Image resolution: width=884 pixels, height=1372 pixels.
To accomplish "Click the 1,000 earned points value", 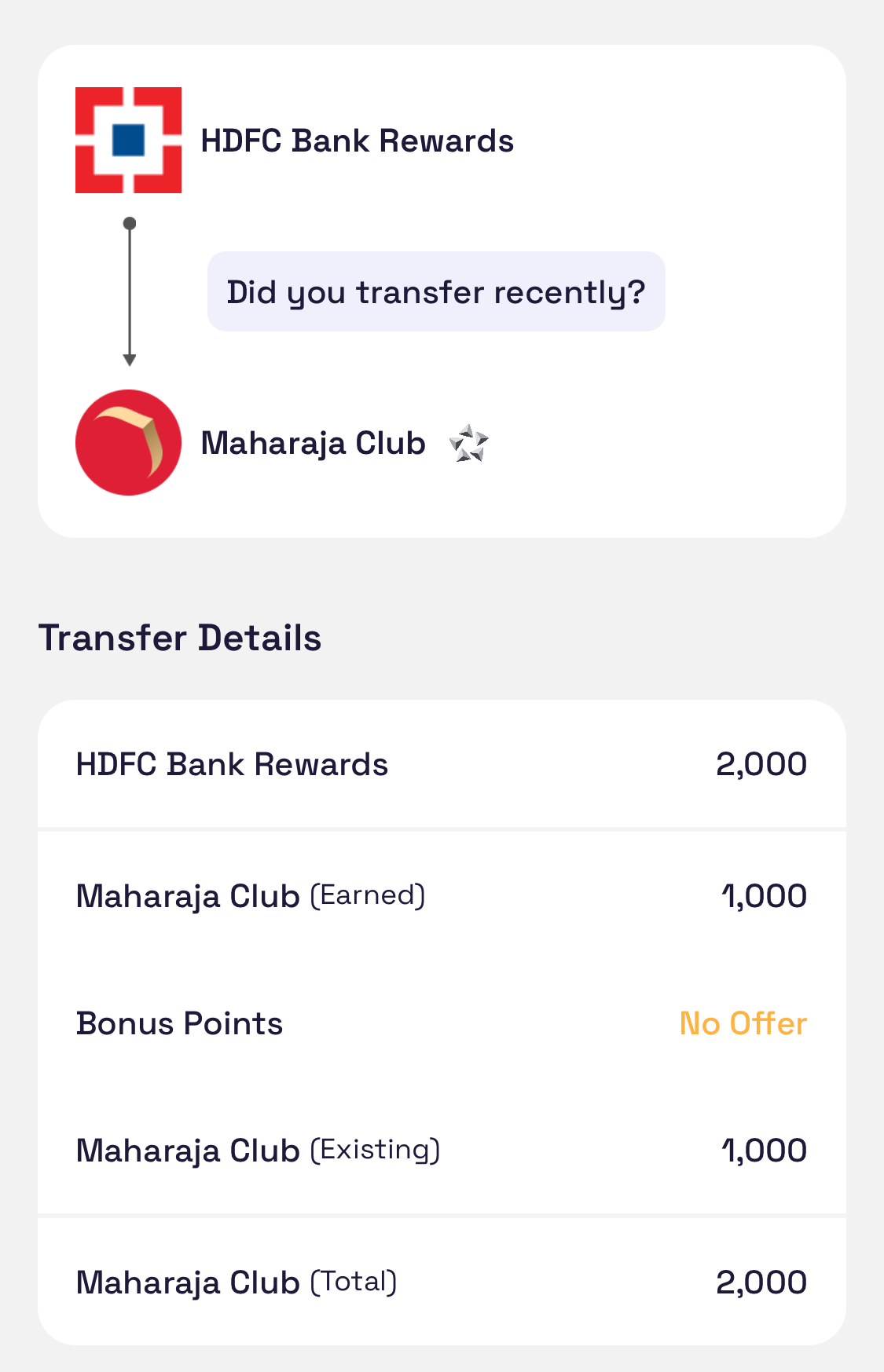I will pos(765,895).
